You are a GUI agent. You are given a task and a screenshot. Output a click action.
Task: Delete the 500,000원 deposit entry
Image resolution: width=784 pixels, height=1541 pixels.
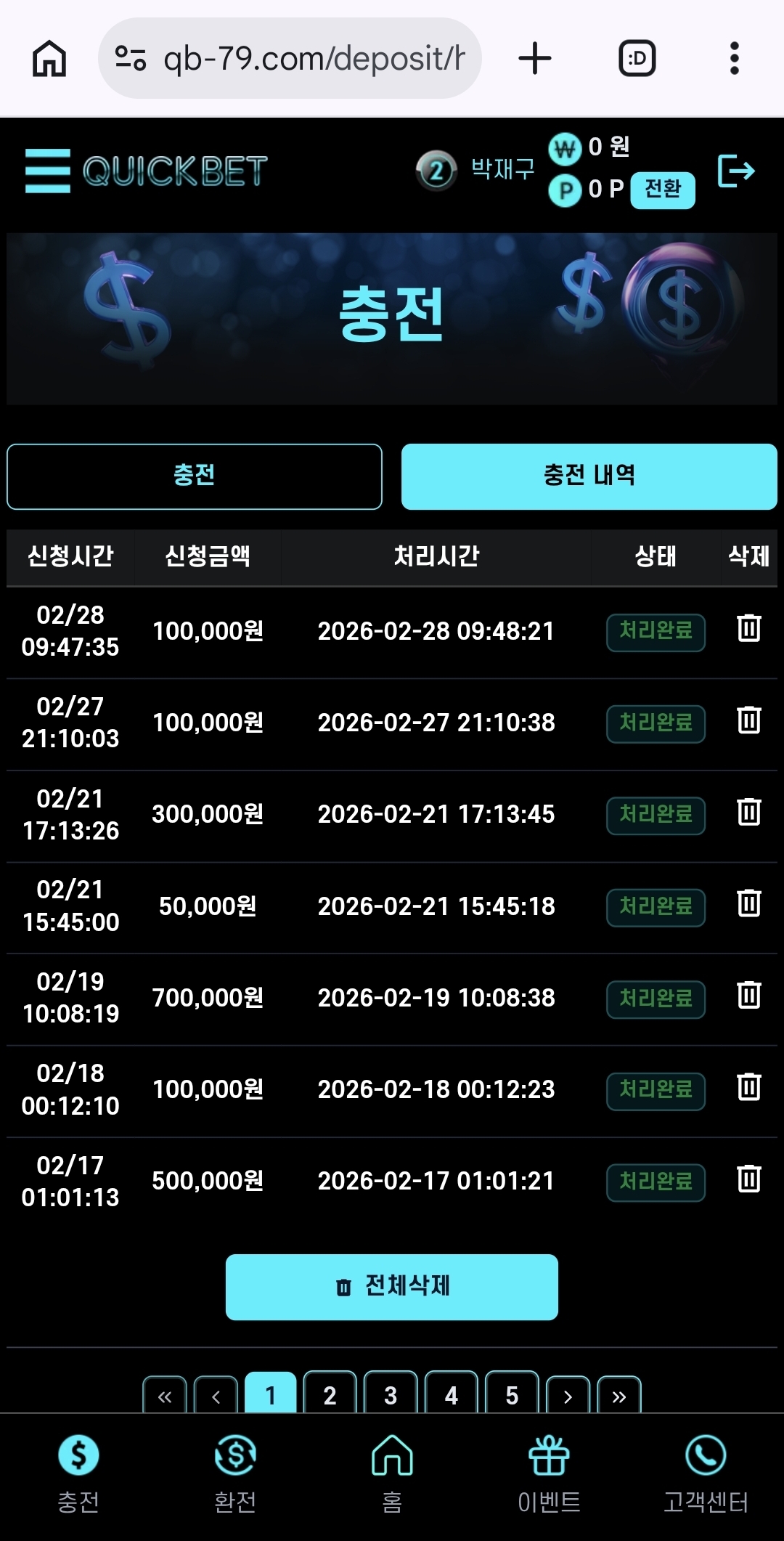tap(748, 1179)
